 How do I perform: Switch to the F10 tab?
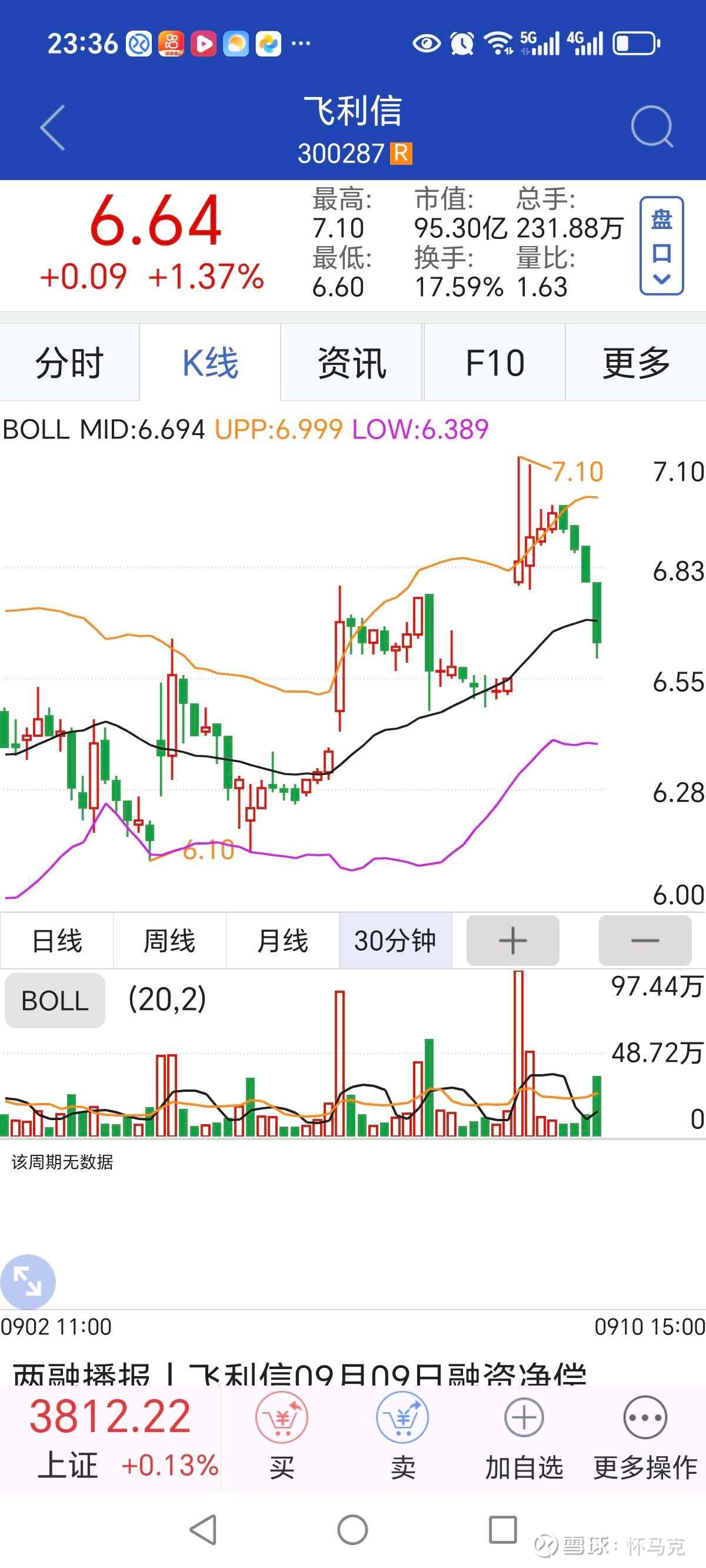coord(494,363)
